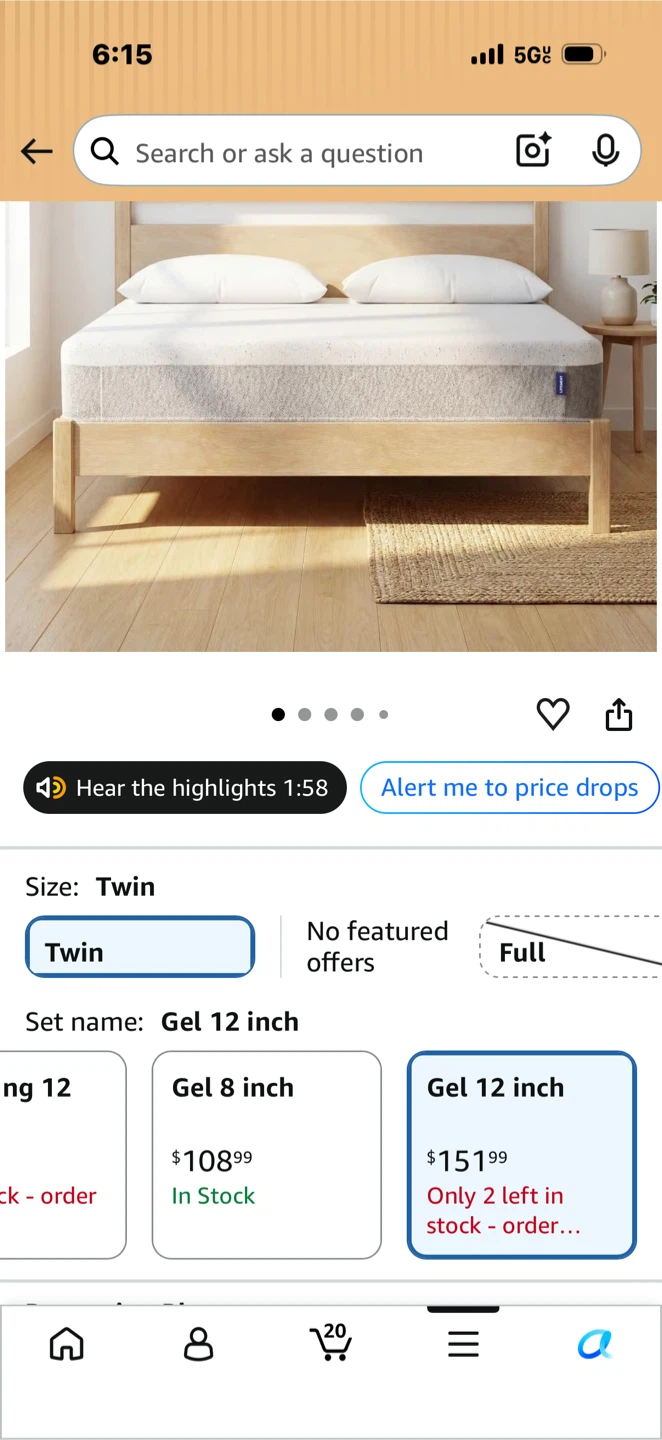Select the Gel 12 inch option
Viewport: 662px width, 1440px height.
click(x=522, y=1155)
